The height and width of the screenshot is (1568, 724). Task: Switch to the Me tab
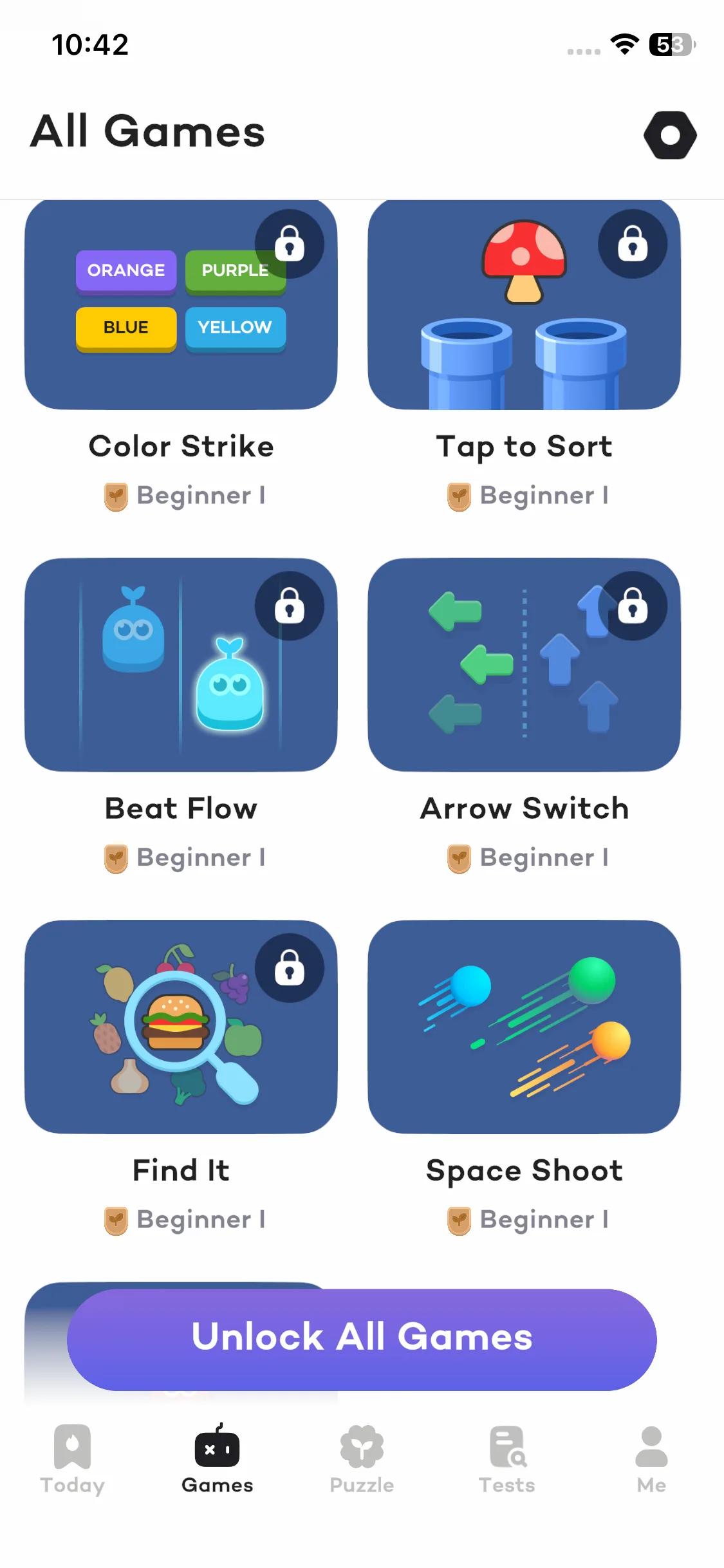[x=651, y=1459]
